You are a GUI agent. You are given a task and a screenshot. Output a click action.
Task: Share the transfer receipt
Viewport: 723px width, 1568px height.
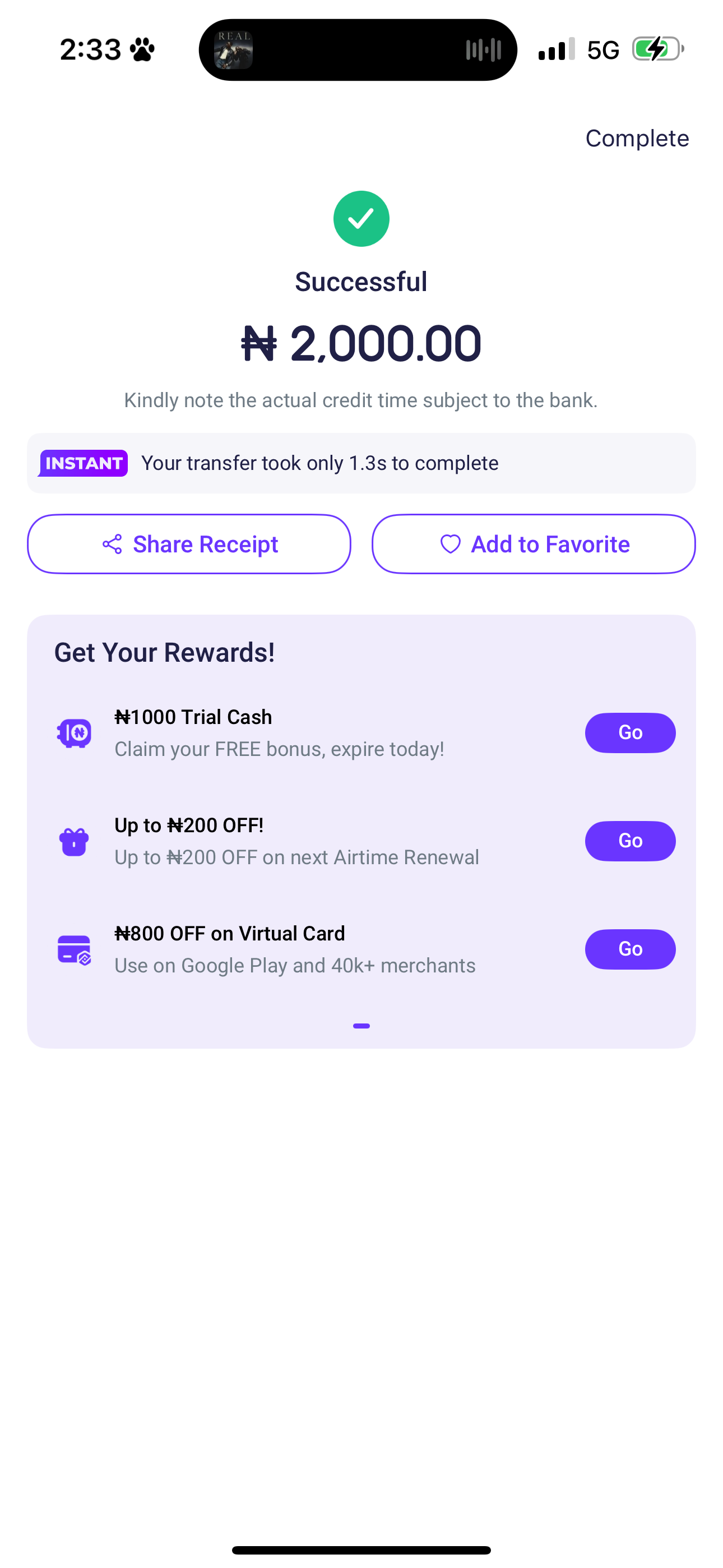coord(189,544)
